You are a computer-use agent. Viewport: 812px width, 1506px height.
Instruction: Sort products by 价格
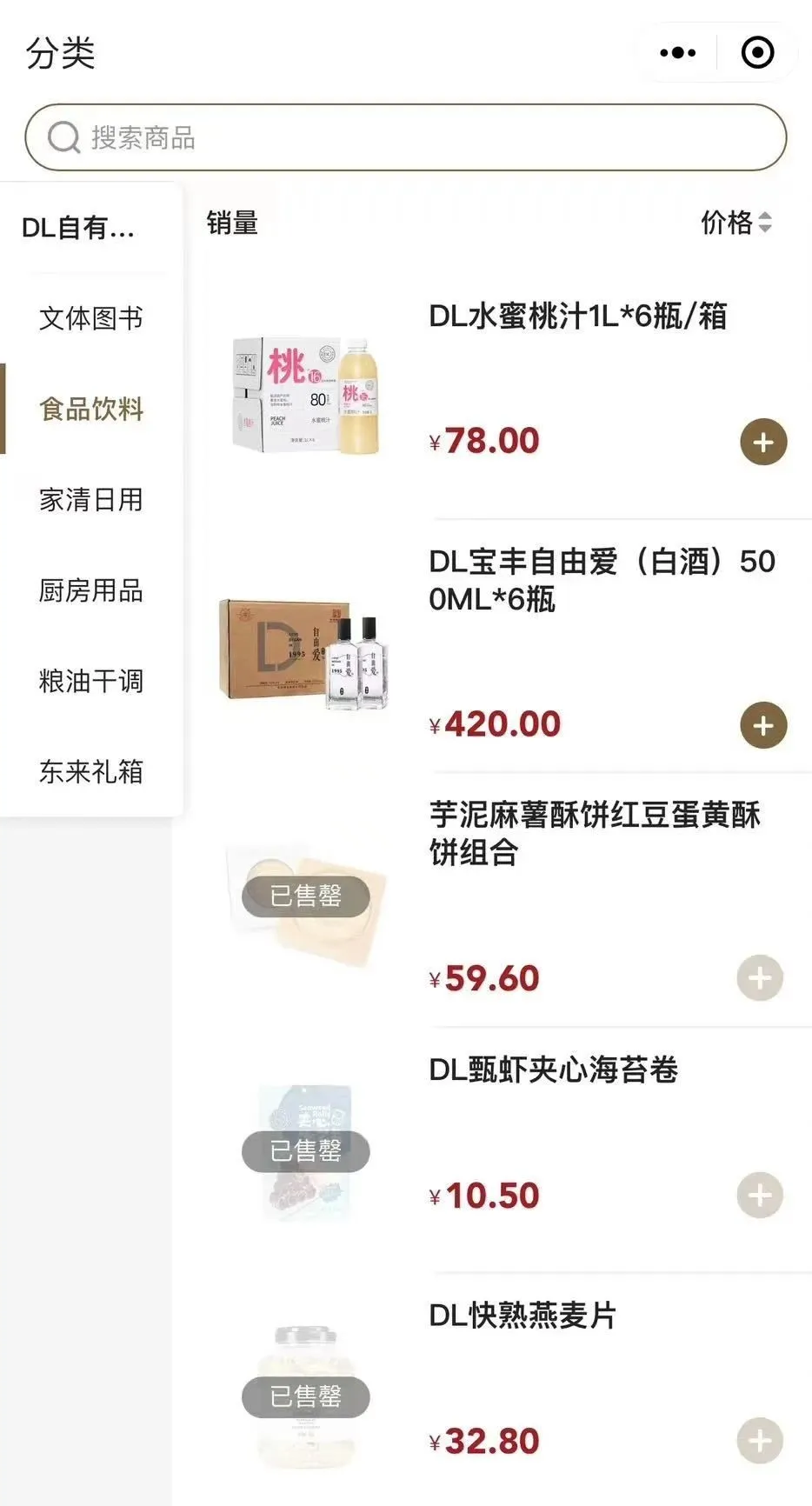coord(735,223)
